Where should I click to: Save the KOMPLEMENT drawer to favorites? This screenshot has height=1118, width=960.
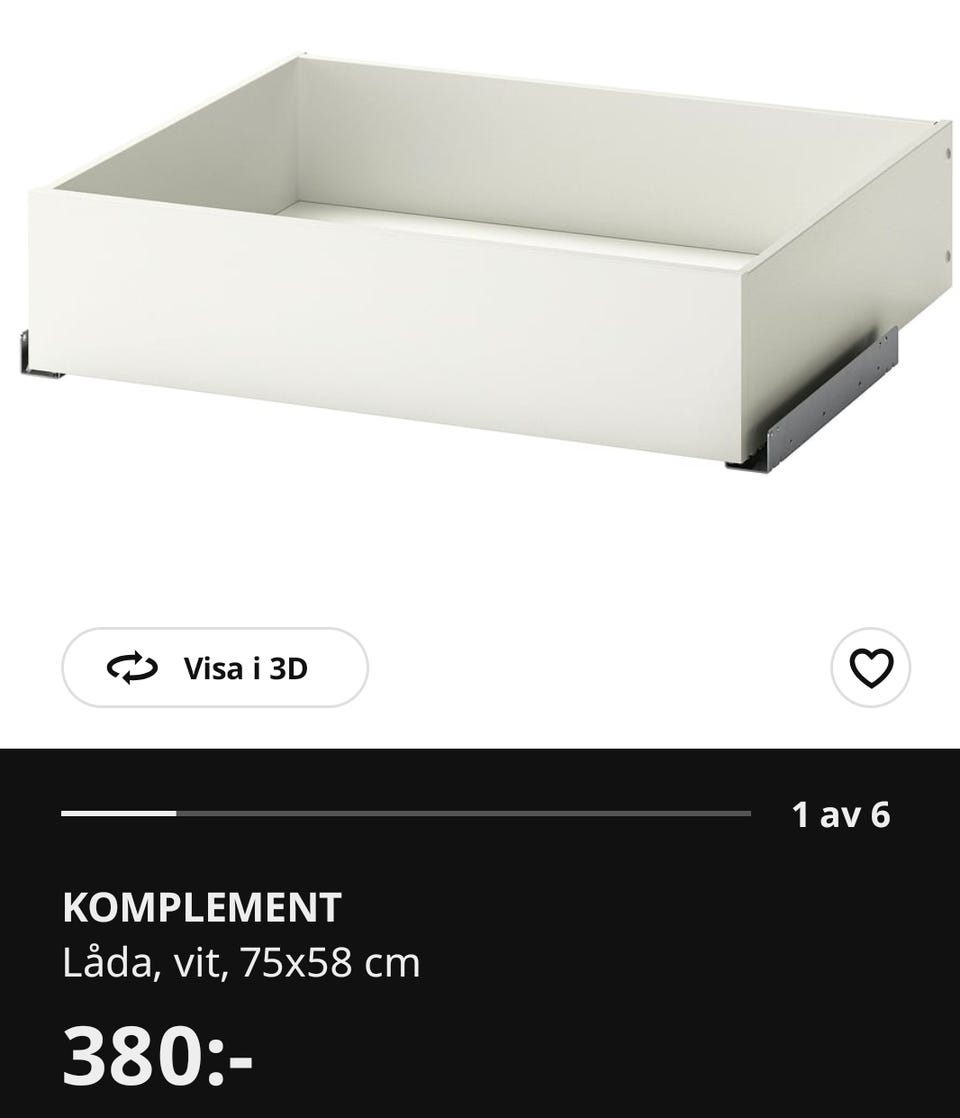870,668
